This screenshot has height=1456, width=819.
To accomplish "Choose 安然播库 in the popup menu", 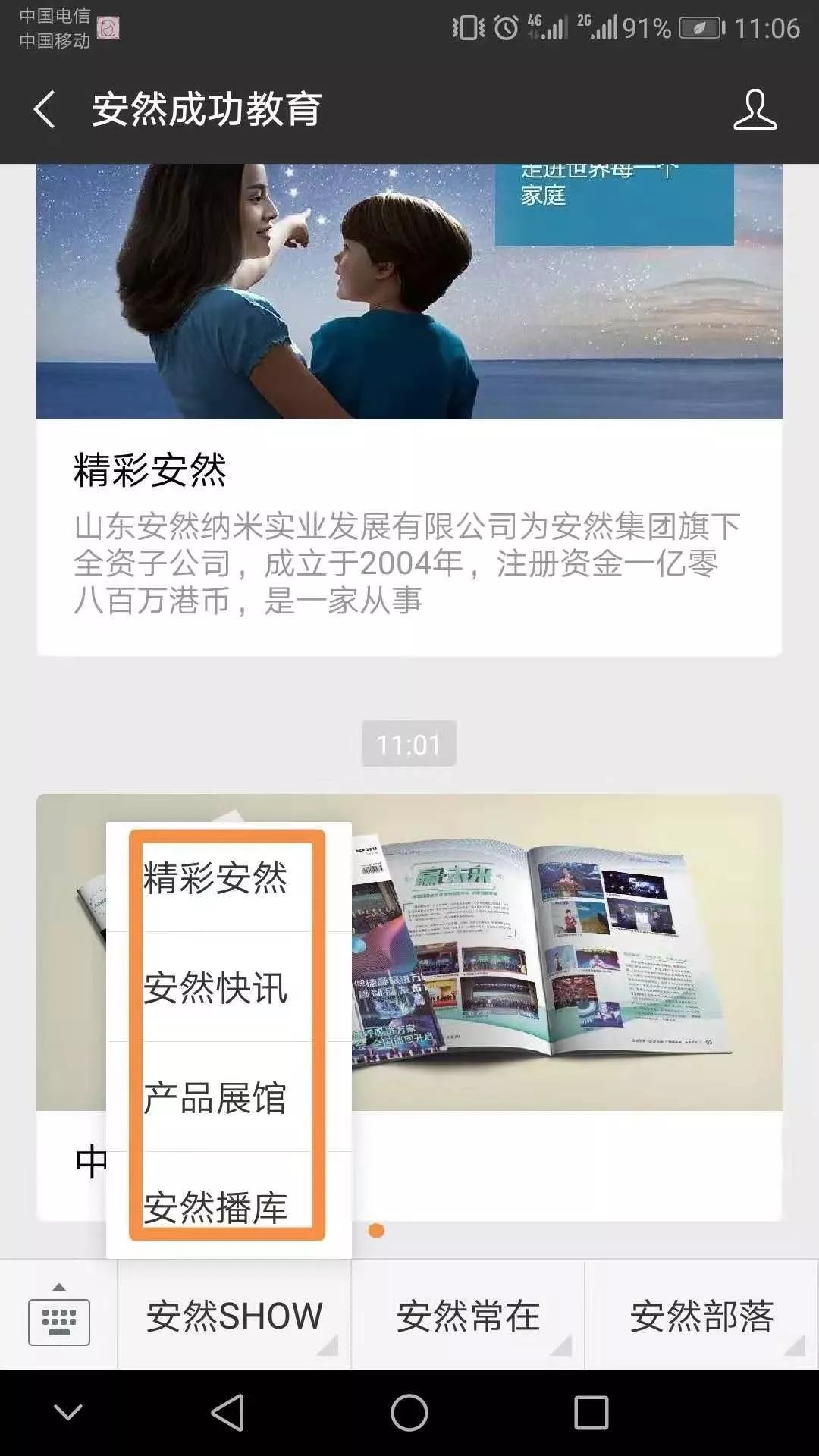I will pyautogui.click(x=216, y=1206).
